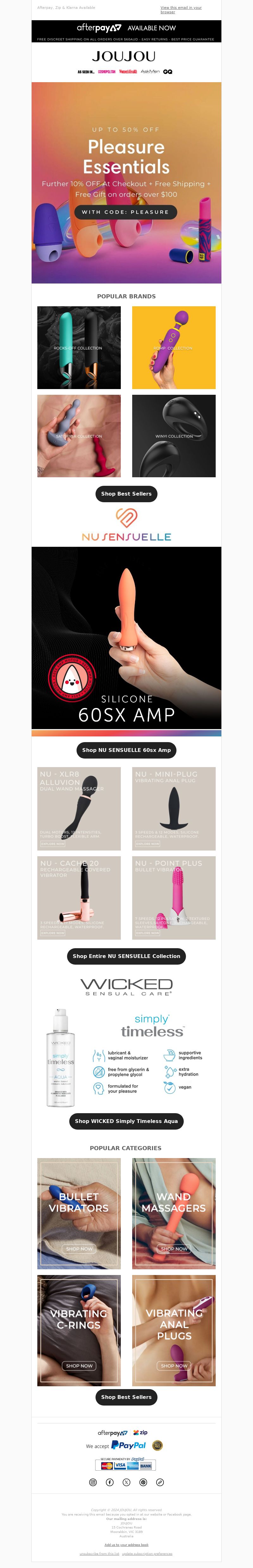Open the NU Mini-Plug product card
Screen dimensions: 253x1568
click(x=174, y=808)
